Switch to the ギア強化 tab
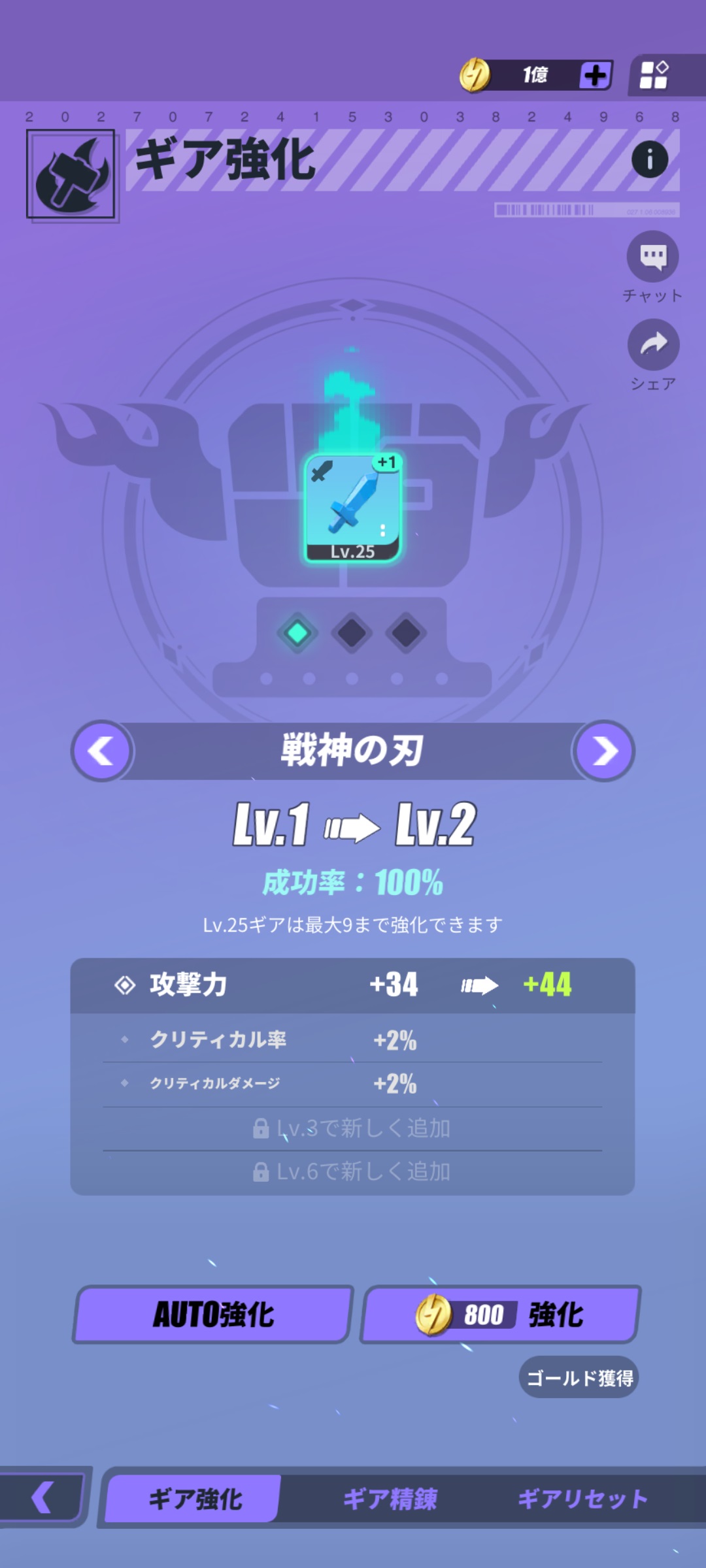Screen dimensions: 706x1568 (x=195, y=1499)
